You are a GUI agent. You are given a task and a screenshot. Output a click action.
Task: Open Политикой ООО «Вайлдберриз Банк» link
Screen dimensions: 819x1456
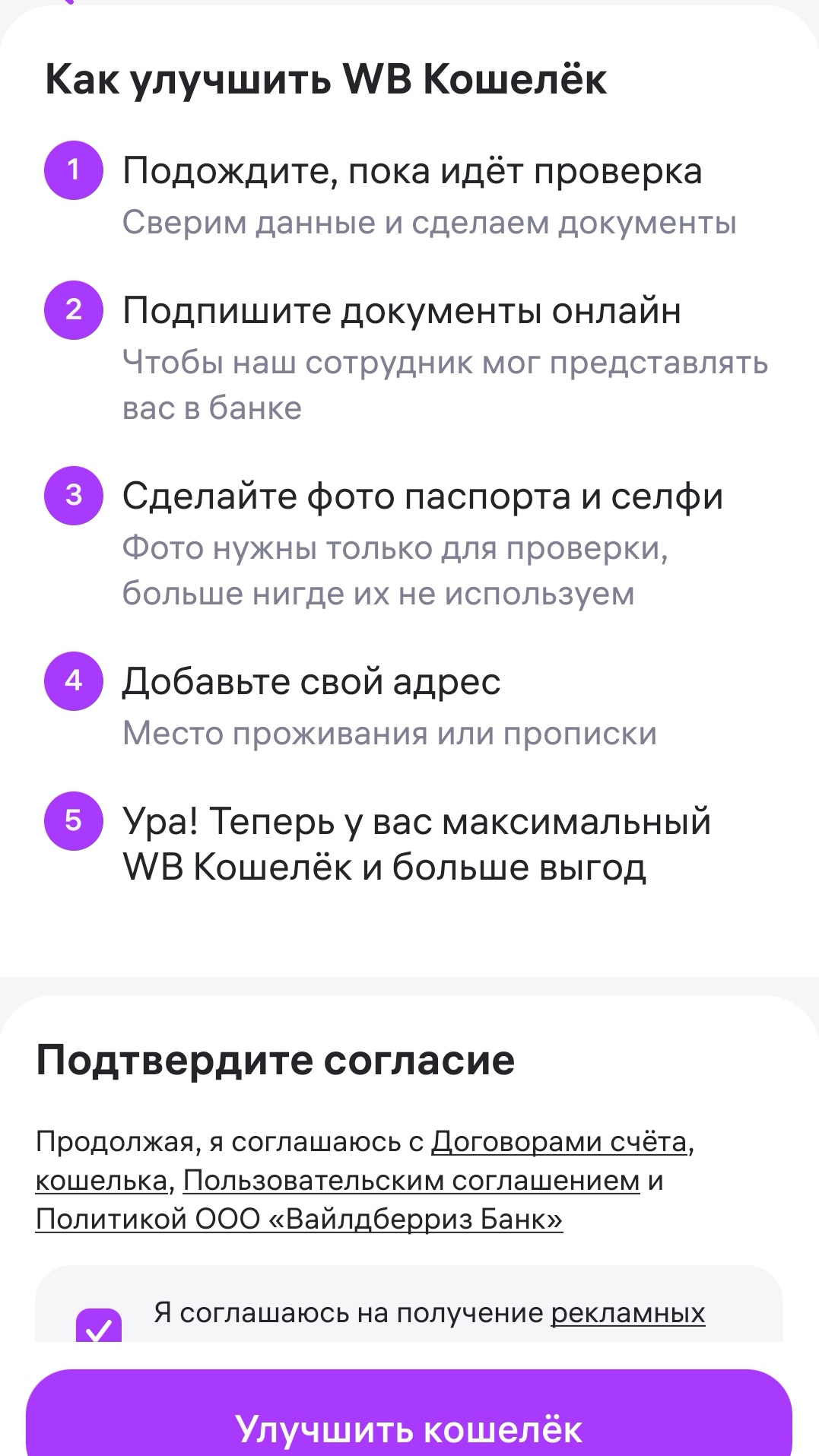coord(299,1220)
